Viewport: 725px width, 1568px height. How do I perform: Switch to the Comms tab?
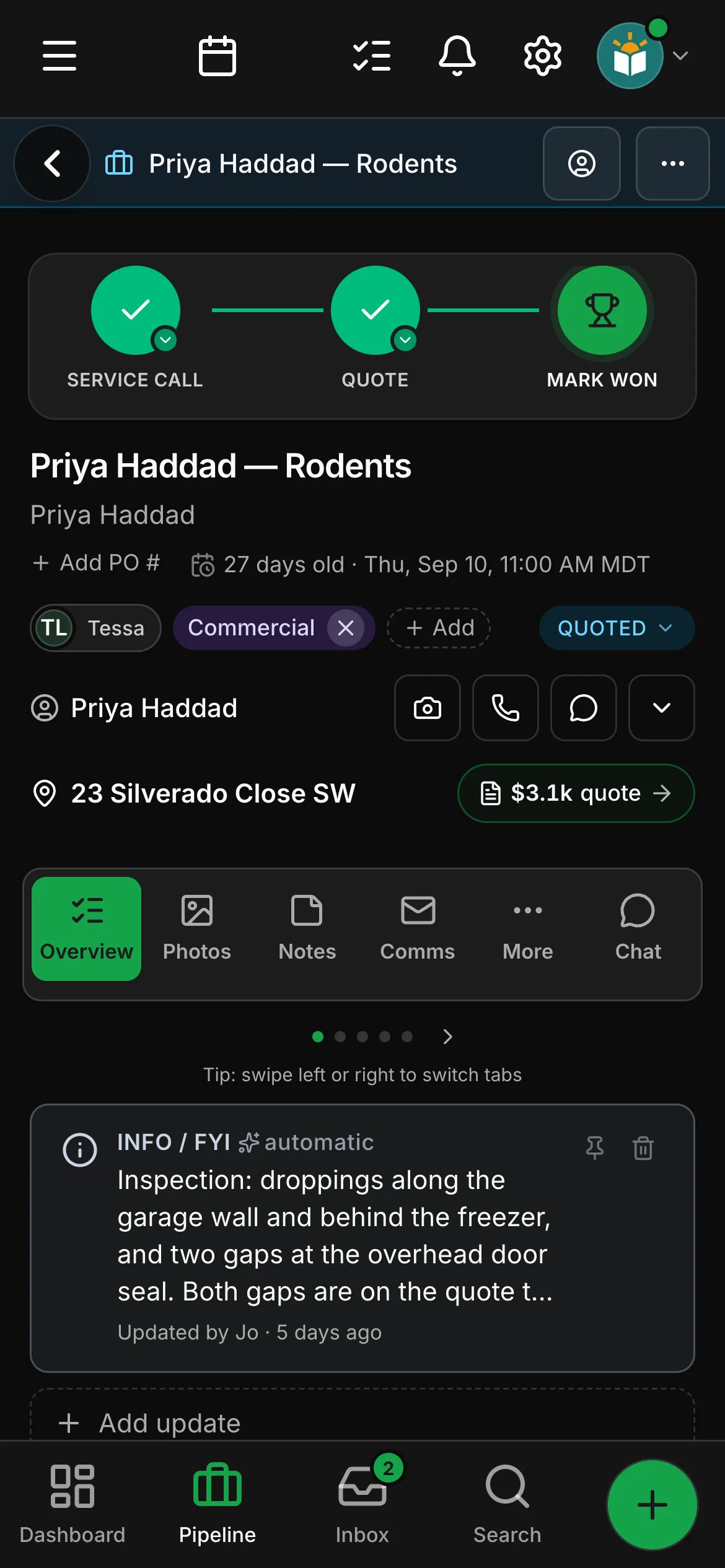(418, 928)
